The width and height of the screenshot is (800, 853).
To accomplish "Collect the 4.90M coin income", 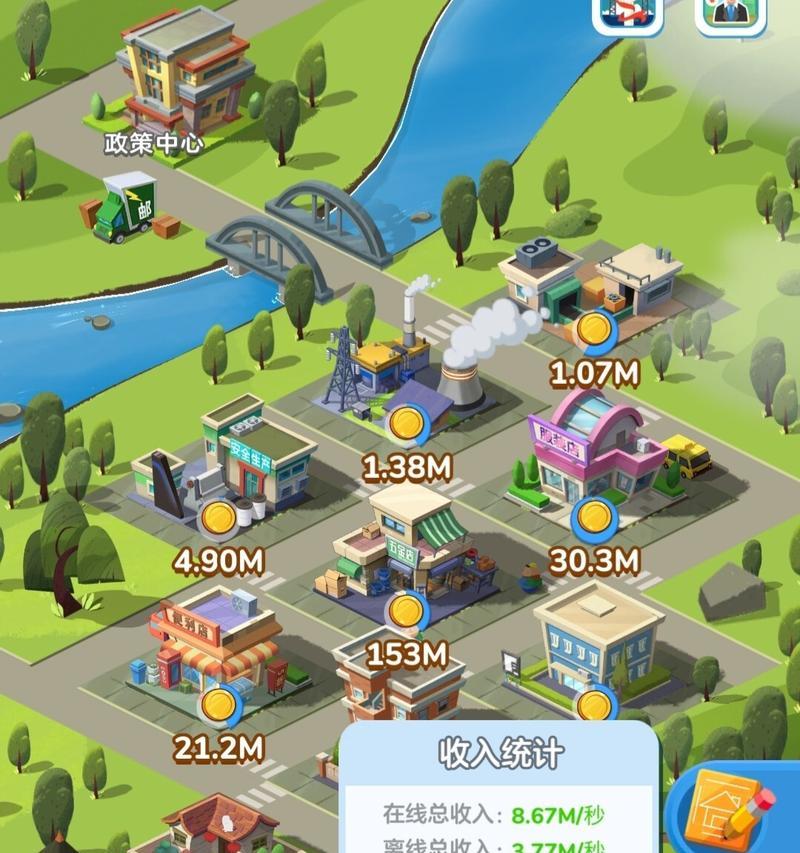I will point(219,519).
